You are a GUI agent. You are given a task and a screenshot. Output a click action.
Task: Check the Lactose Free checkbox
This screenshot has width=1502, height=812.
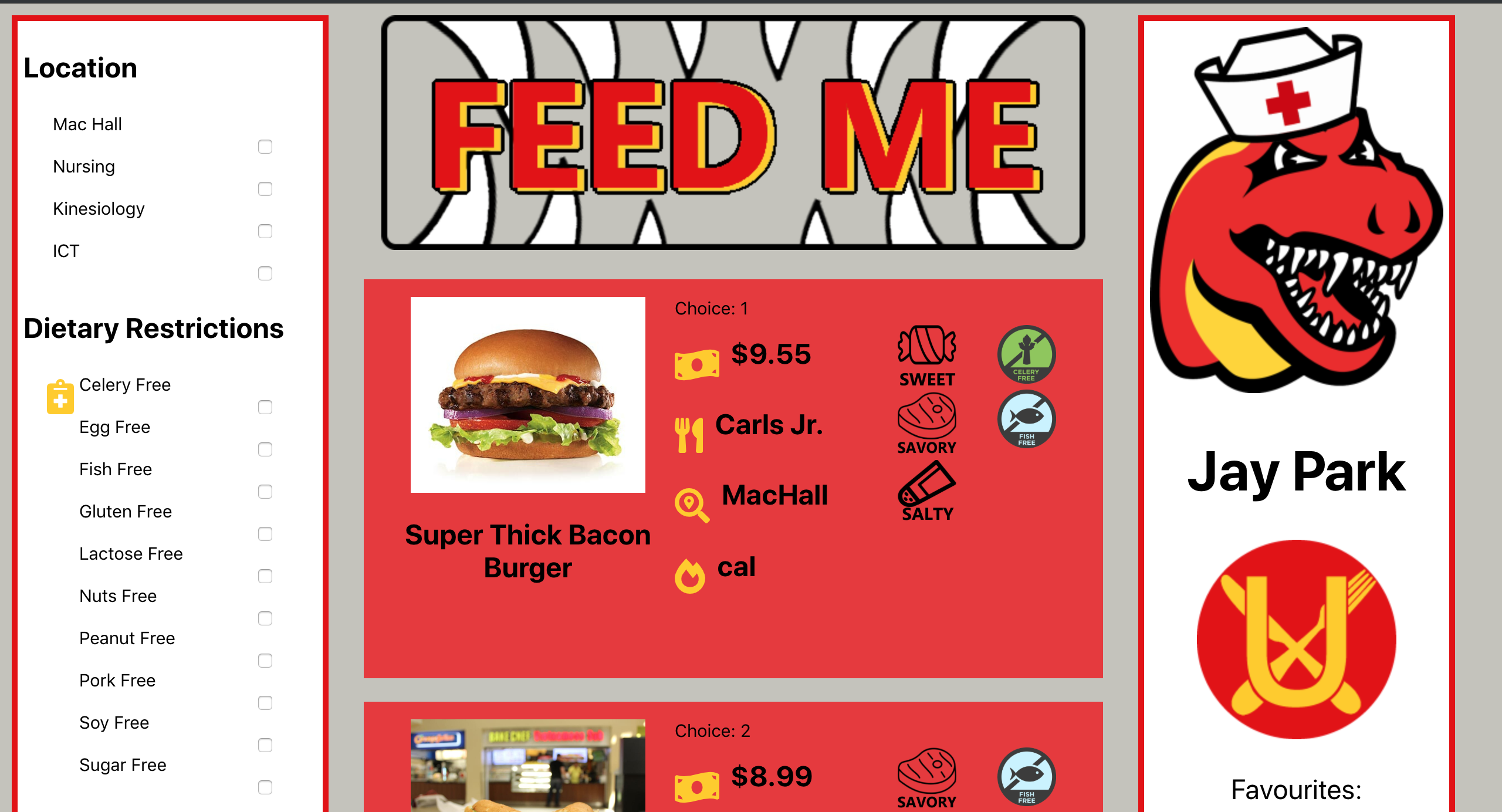pos(265,576)
